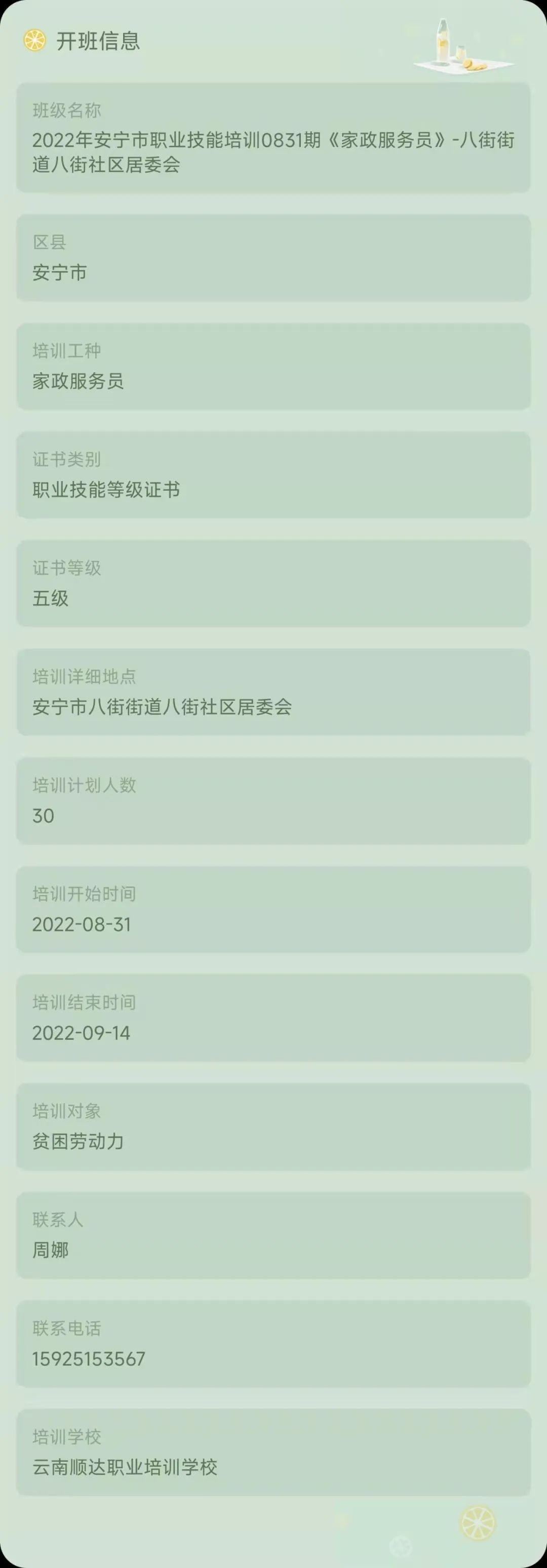Select the 安宁市 region value

click(60, 273)
